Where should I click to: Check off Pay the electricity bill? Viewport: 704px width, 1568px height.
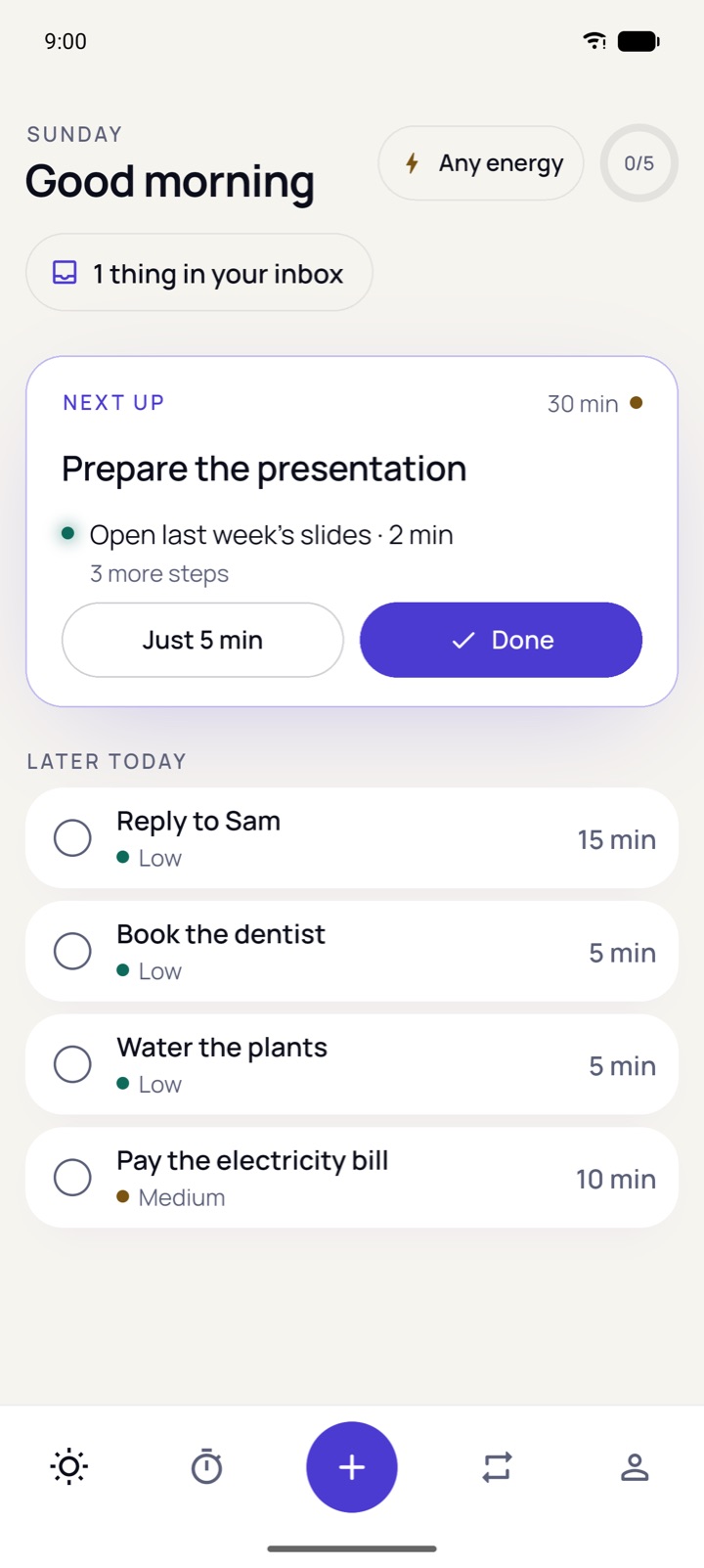[x=72, y=1178]
